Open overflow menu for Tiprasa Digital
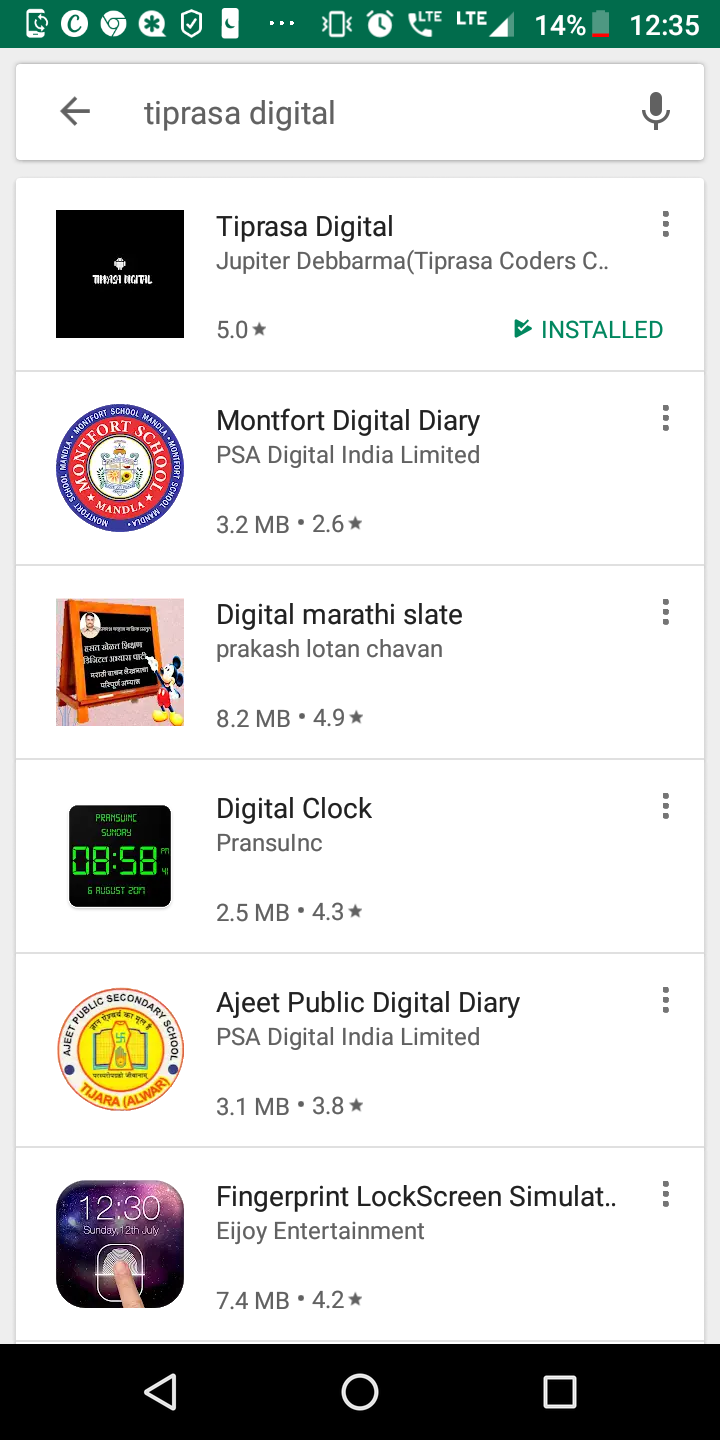Image resolution: width=720 pixels, height=1440 pixels. click(665, 225)
